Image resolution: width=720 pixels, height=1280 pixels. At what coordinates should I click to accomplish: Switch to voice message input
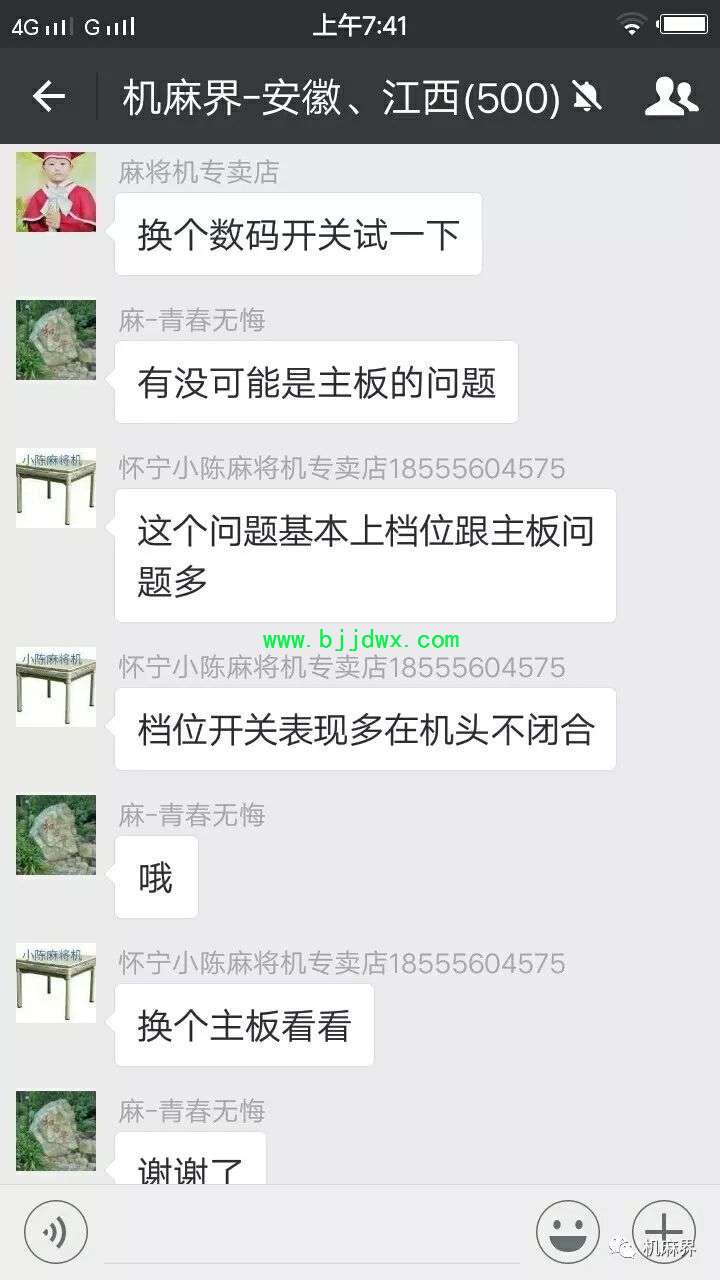click(56, 1232)
